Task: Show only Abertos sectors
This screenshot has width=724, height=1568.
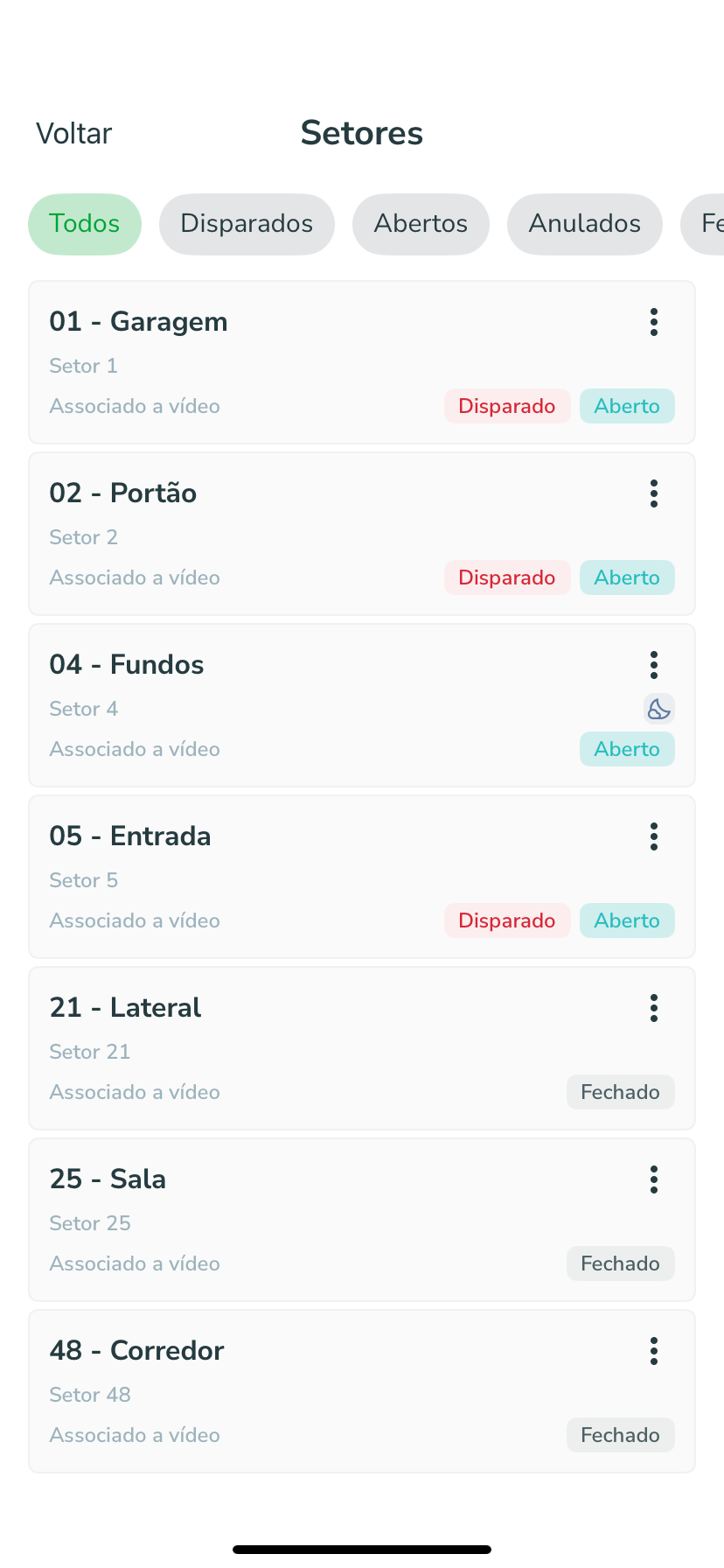Action: (x=421, y=224)
